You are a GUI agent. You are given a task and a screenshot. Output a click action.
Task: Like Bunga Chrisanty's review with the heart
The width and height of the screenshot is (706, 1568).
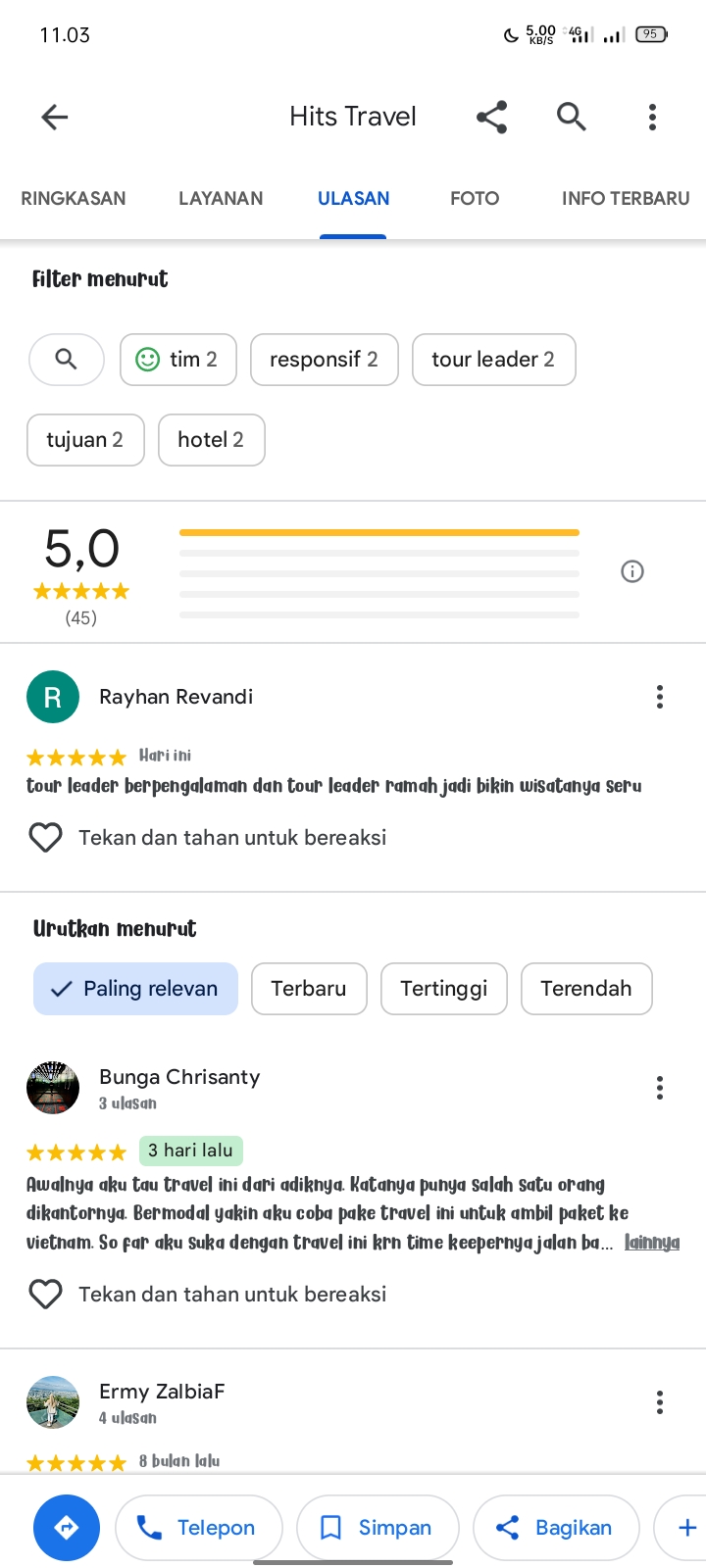click(x=46, y=1294)
